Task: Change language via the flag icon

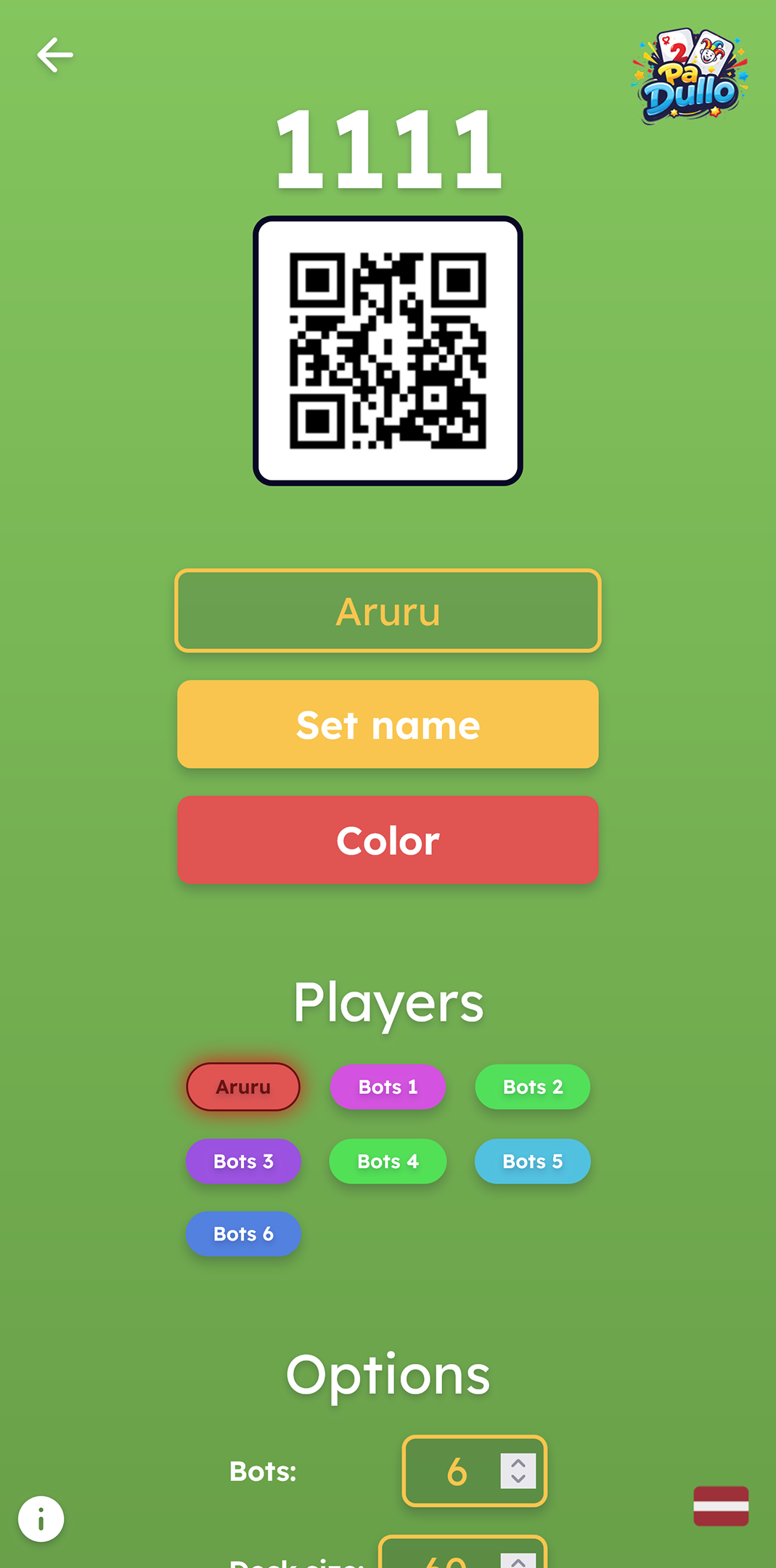Action: 720,1506
